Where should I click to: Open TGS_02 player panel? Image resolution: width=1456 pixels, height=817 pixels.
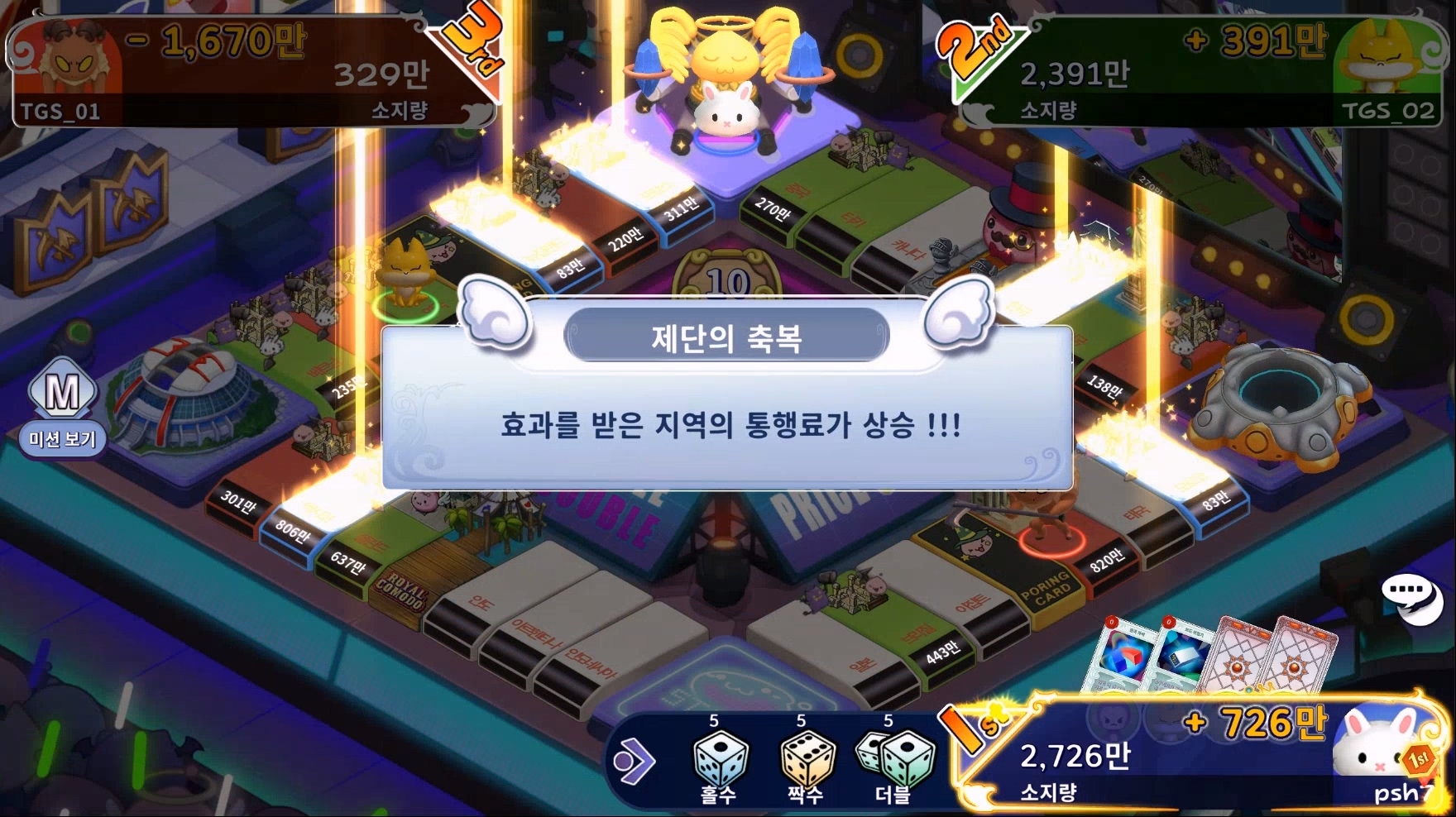(x=1200, y=73)
